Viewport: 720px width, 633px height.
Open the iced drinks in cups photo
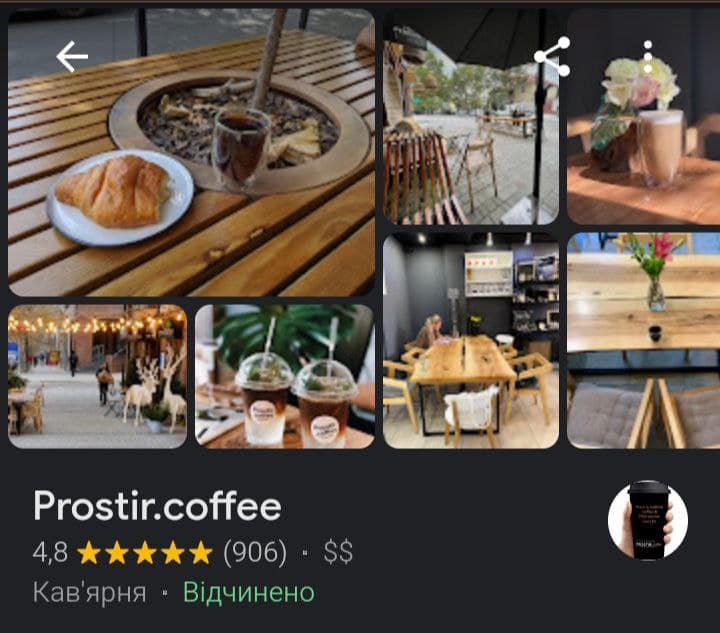pos(284,376)
